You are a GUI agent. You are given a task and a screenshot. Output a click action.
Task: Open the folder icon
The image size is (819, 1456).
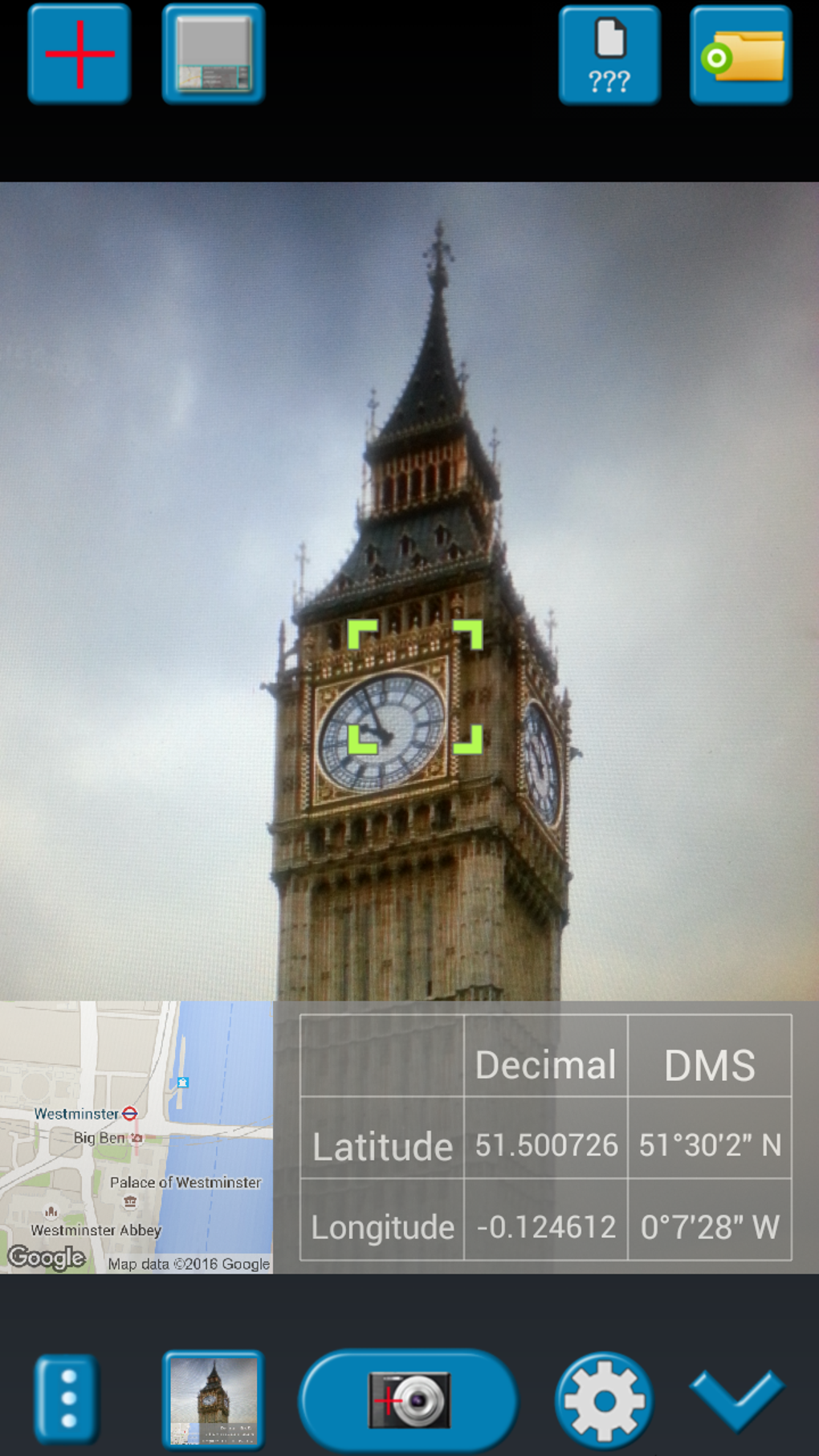click(x=741, y=55)
